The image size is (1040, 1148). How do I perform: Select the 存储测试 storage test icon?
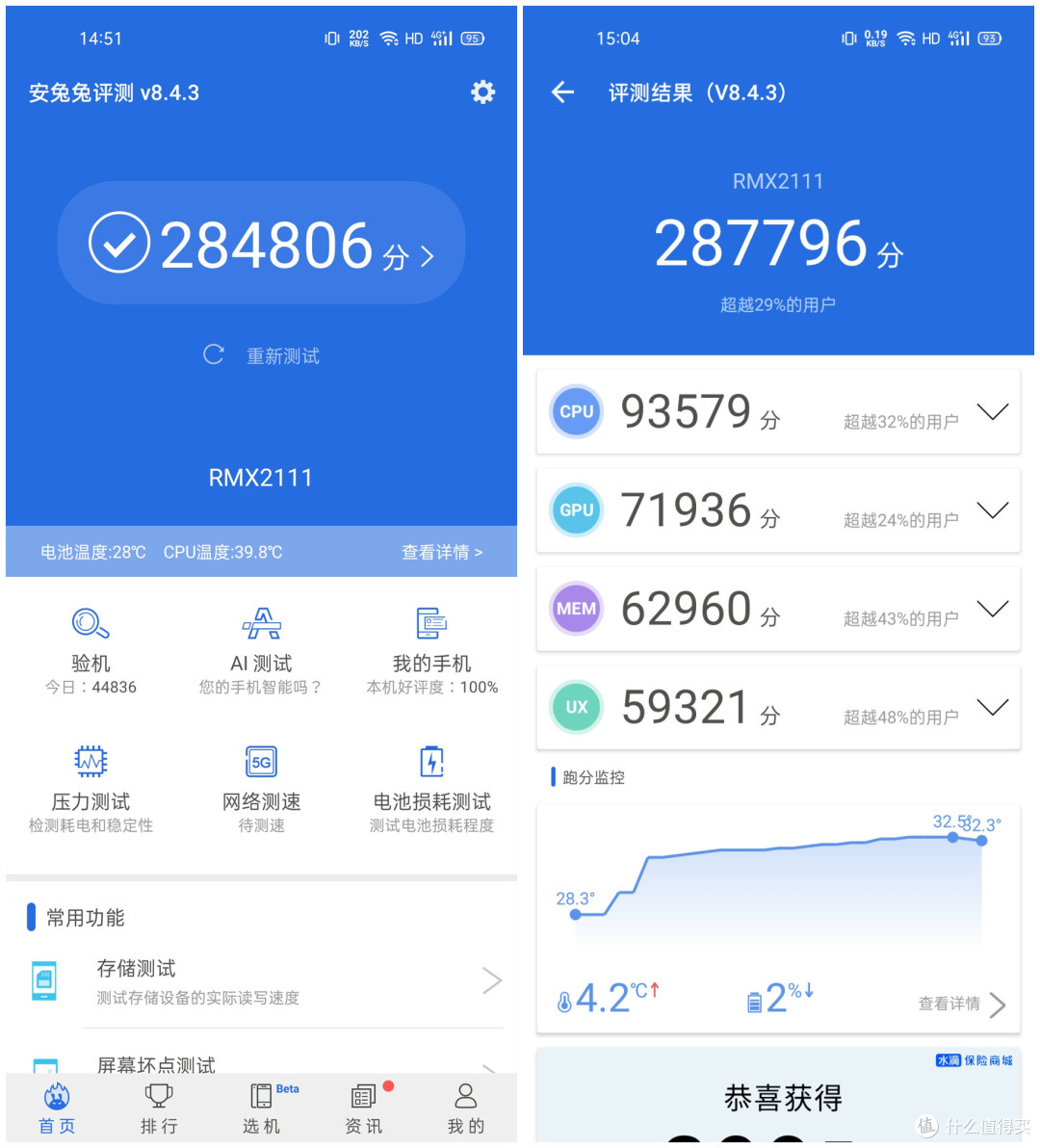coord(44,980)
